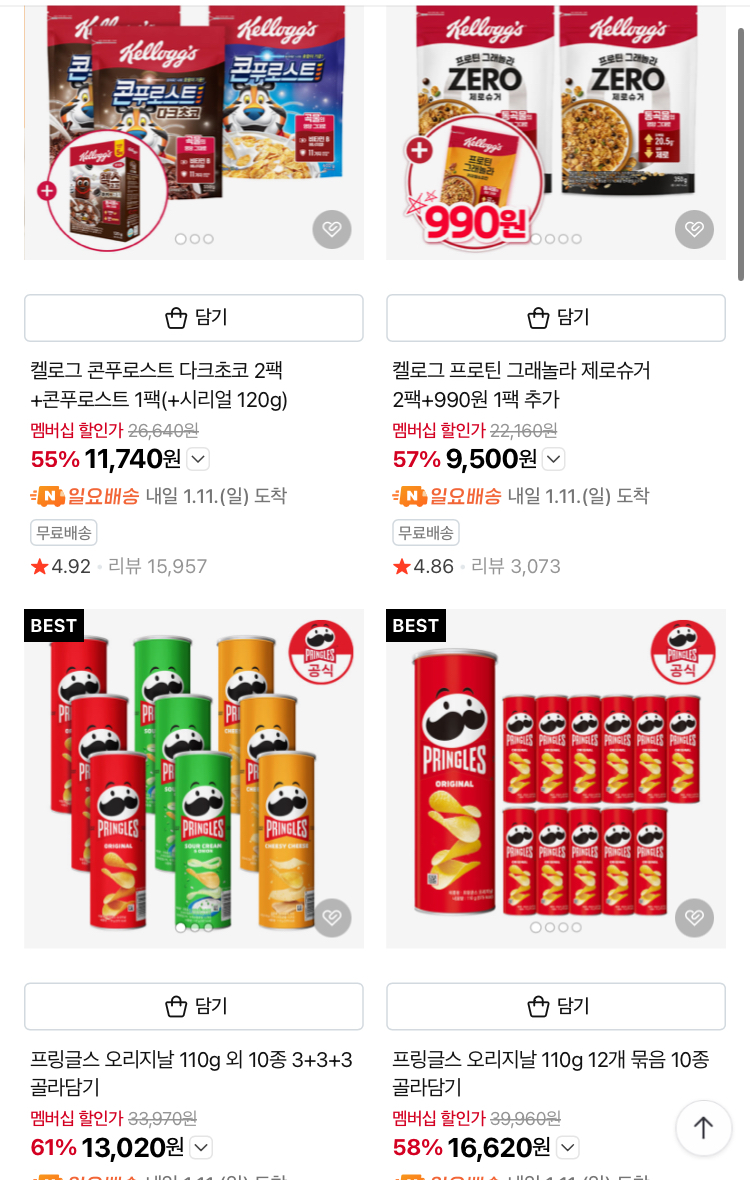Add Pringles 12-pack bundle to cart

pos(556,1006)
